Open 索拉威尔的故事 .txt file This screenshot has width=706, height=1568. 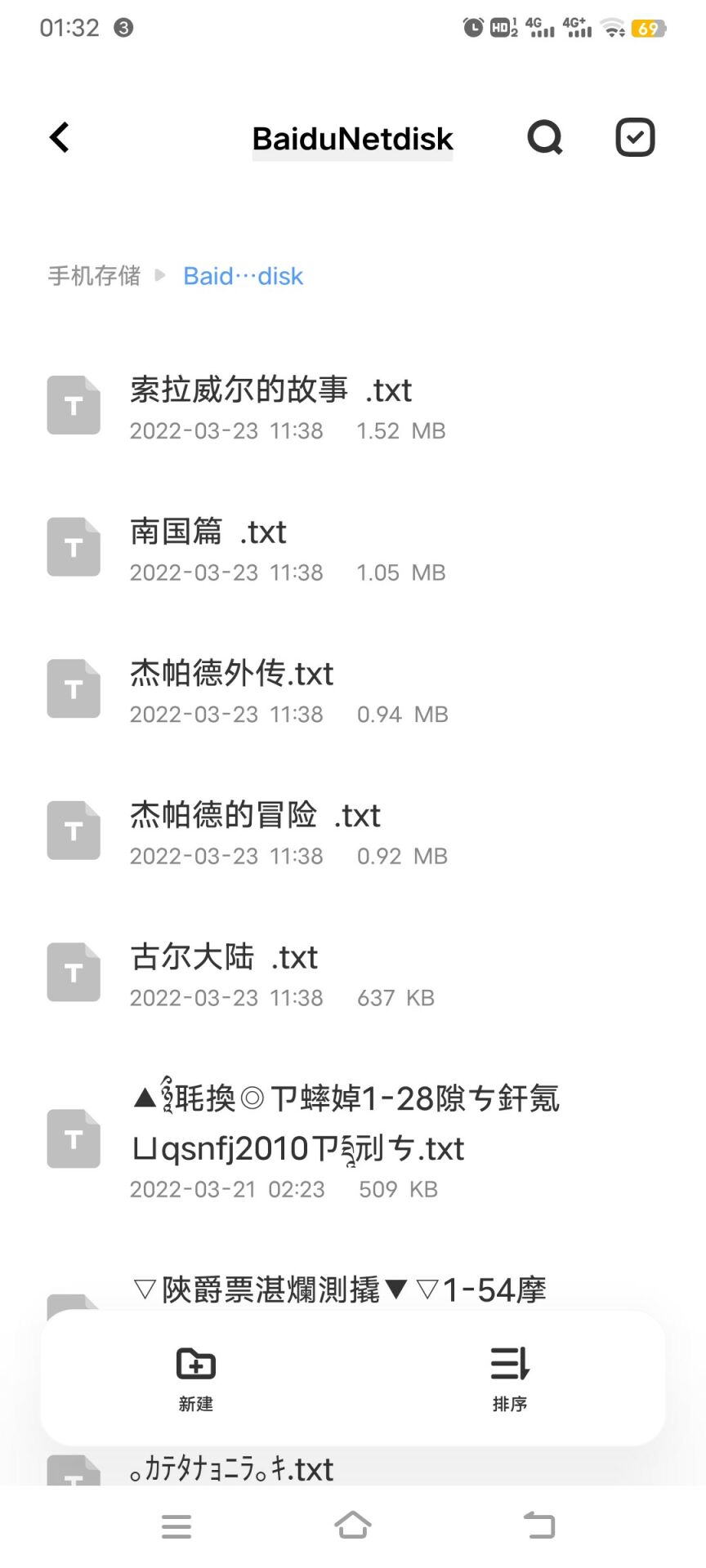pos(270,406)
